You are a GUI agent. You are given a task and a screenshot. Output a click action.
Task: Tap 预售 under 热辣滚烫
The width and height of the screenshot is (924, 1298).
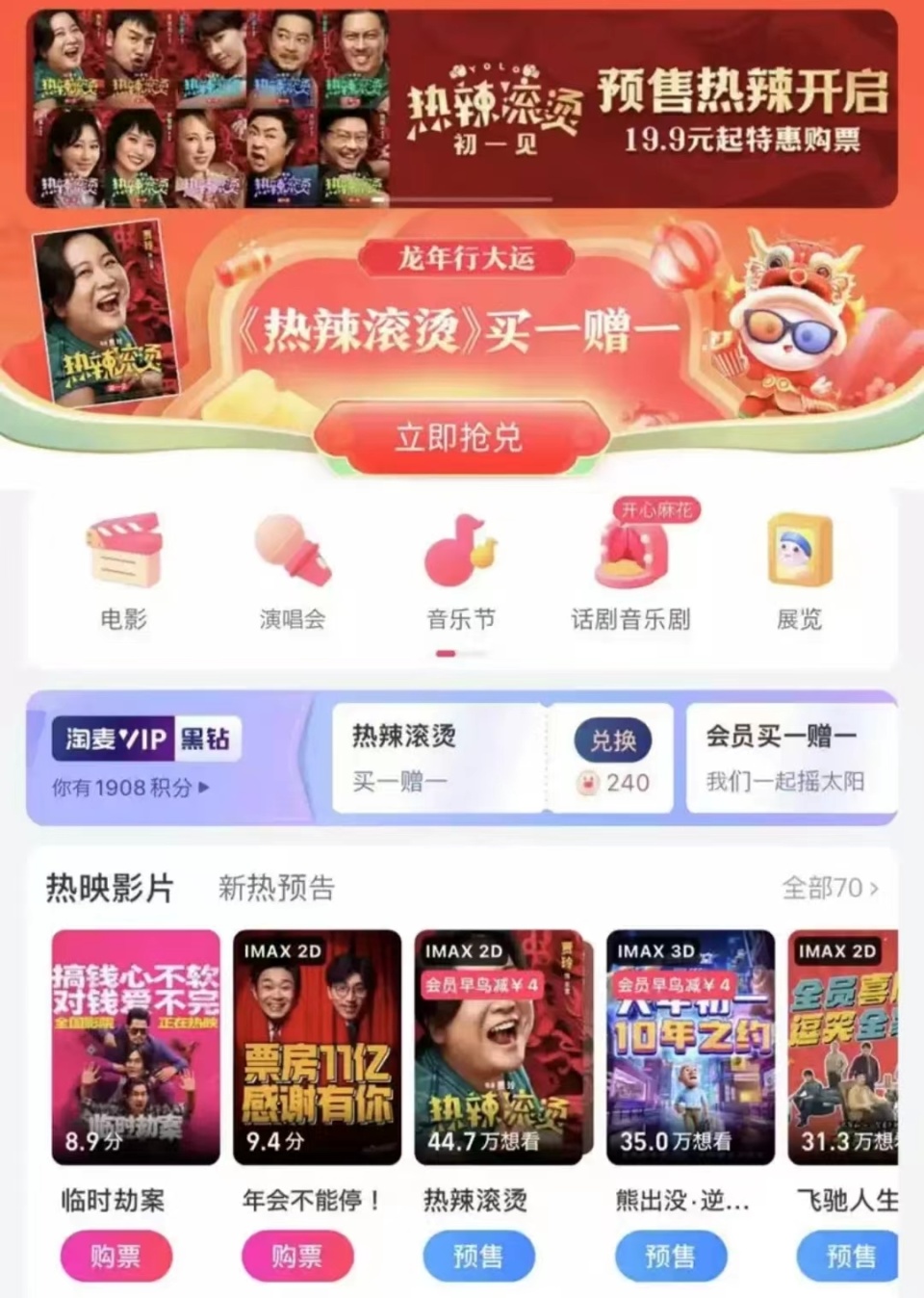click(x=478, y=1256)
